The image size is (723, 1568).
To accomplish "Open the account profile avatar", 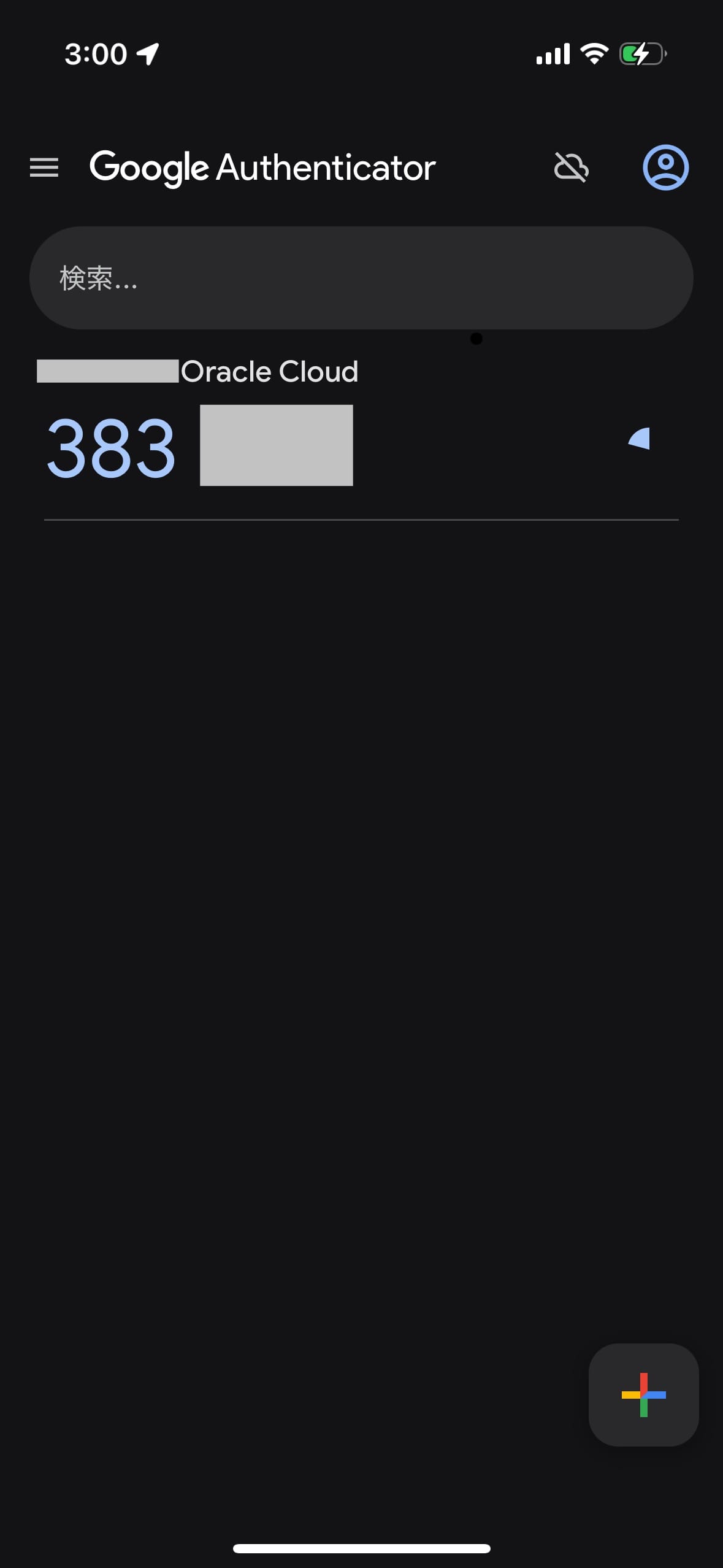I will (x=665, y=167).
